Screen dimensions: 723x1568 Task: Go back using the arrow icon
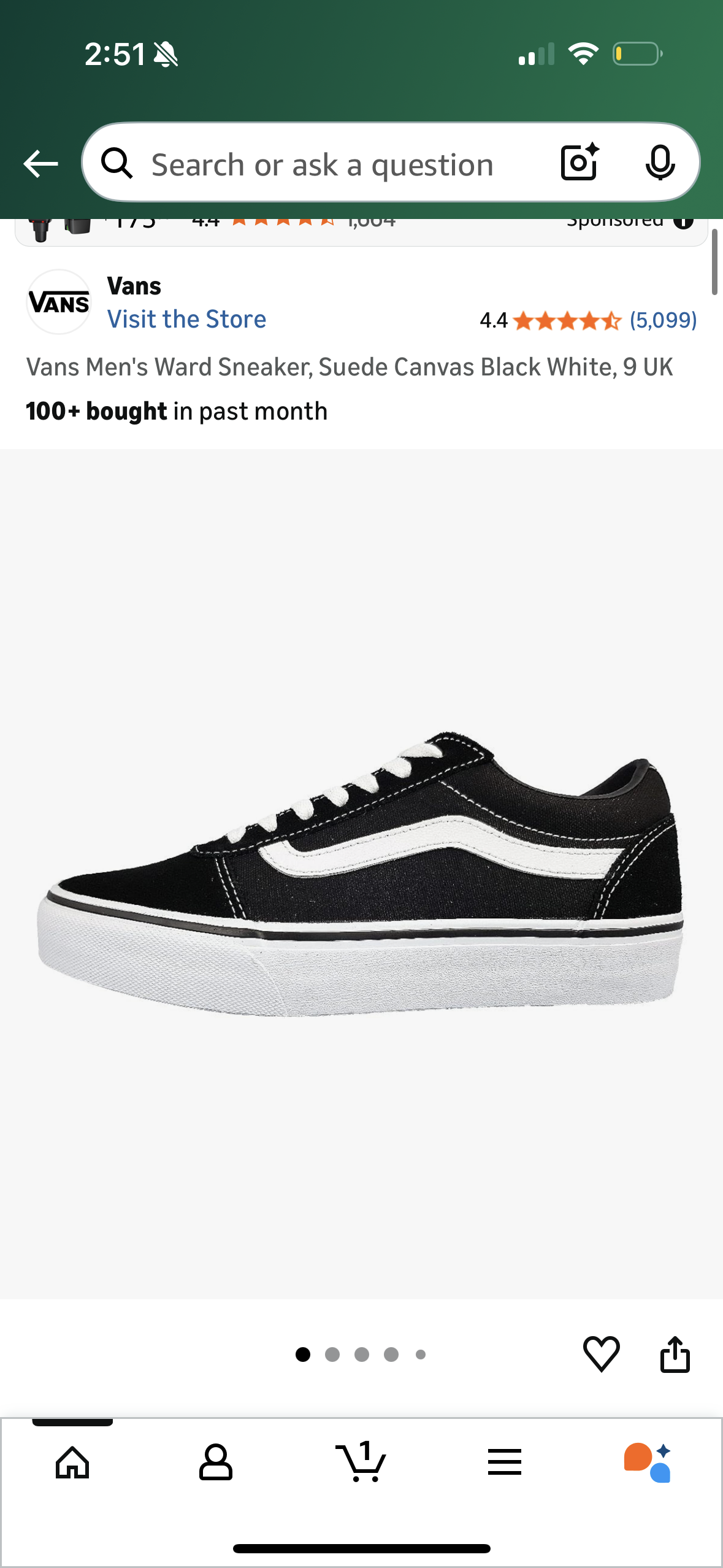point(40,164)
